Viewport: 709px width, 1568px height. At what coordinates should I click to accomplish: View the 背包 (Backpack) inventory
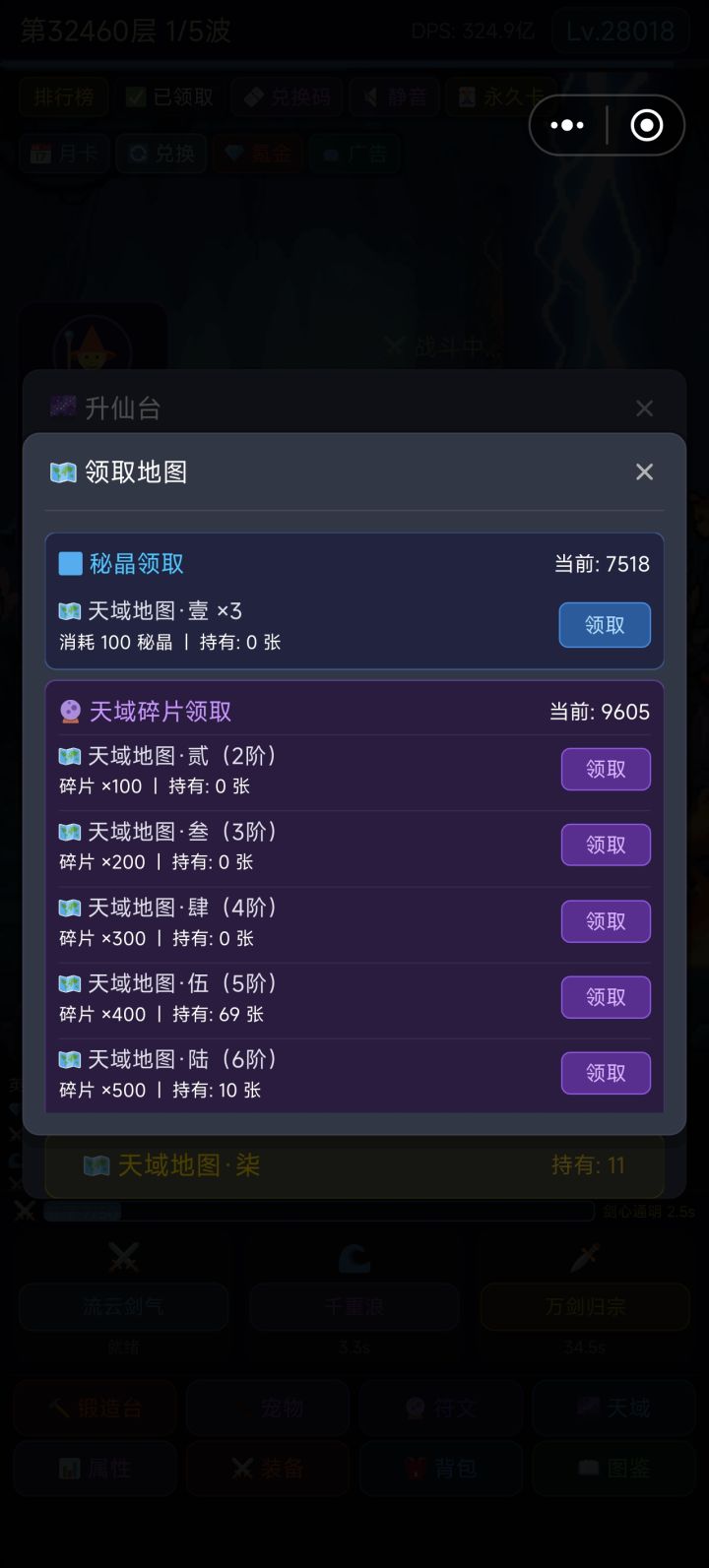pyautogui.click(x=440, y=1468)
